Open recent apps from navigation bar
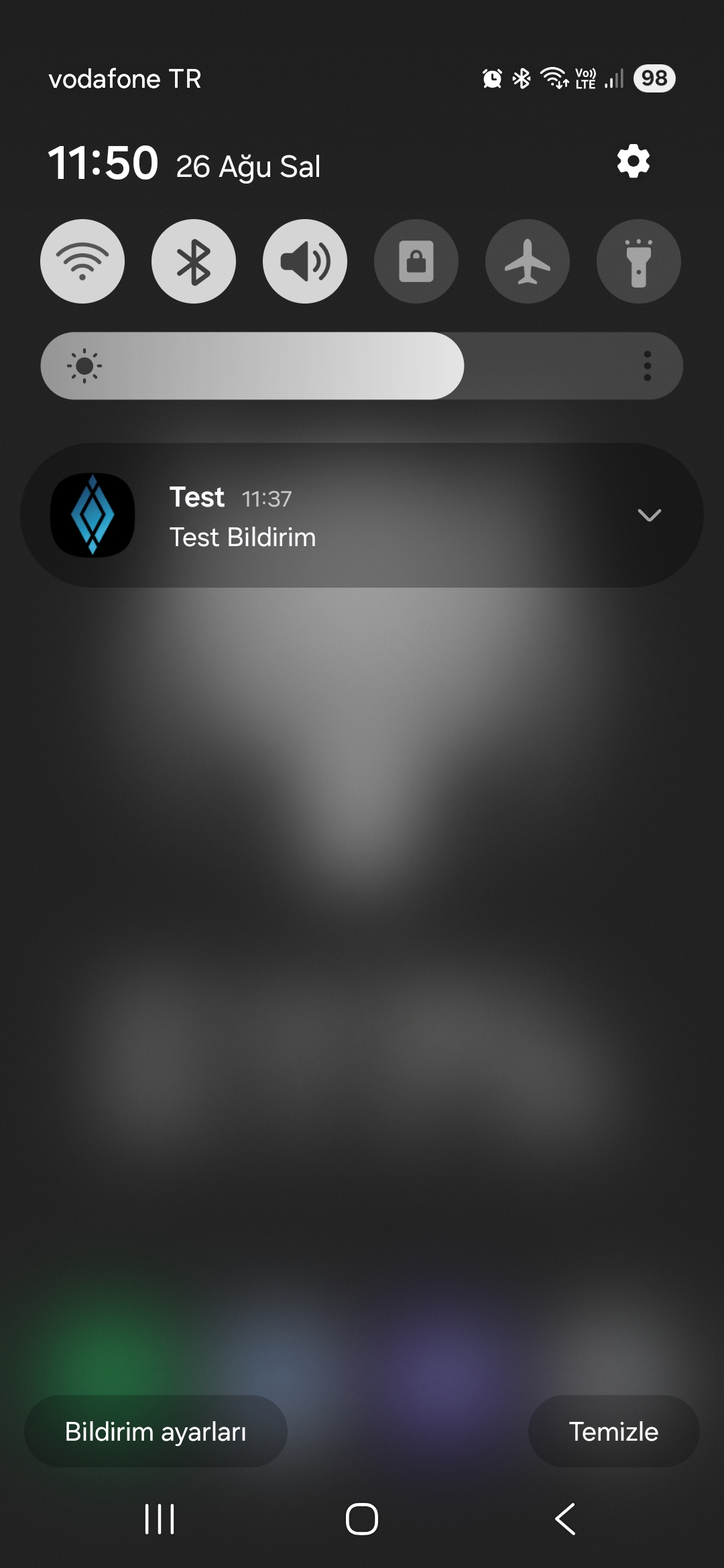Screen dimensions: 724x1568 160,1519
